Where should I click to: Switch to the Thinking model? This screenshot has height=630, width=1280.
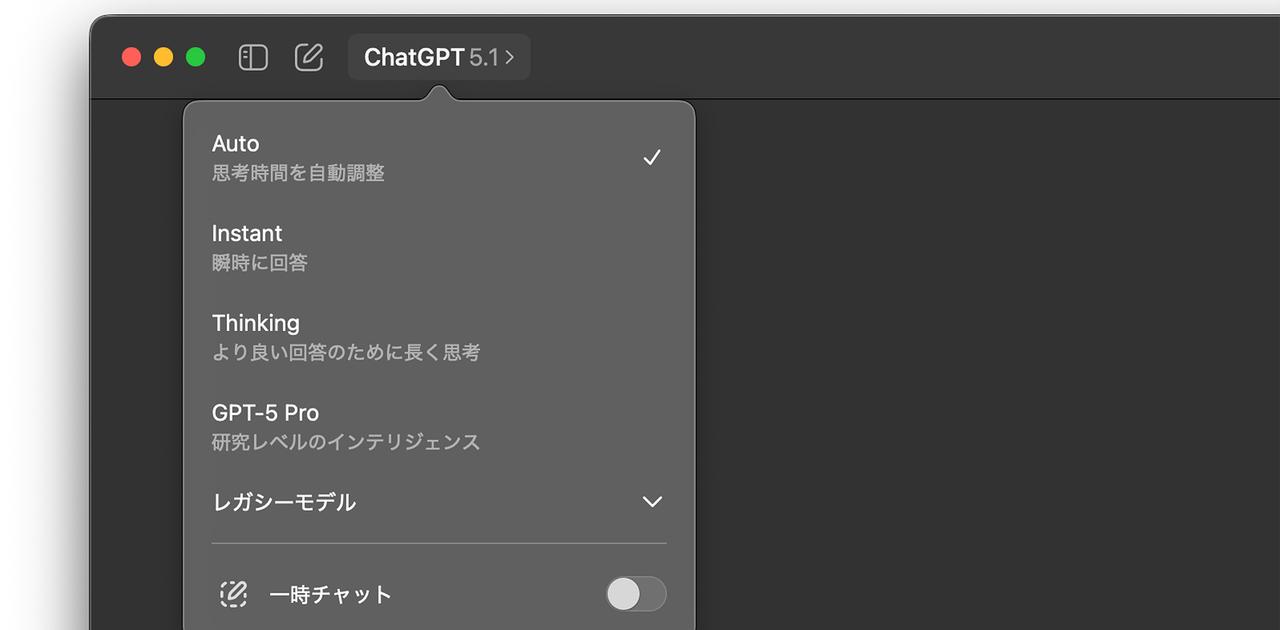click(x=438, y=337)
